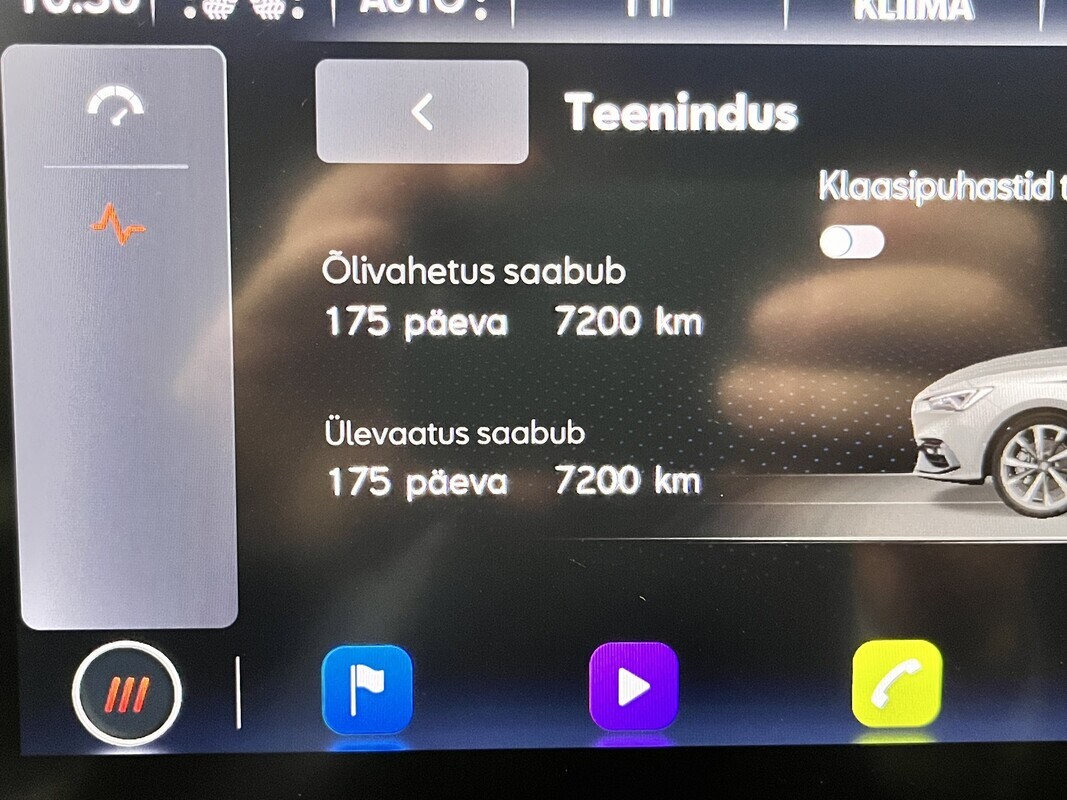Open the speedometer tab in sidebar
Image resolution: width=1067 pixels, height=800 pixels.
tap(117, 106)
